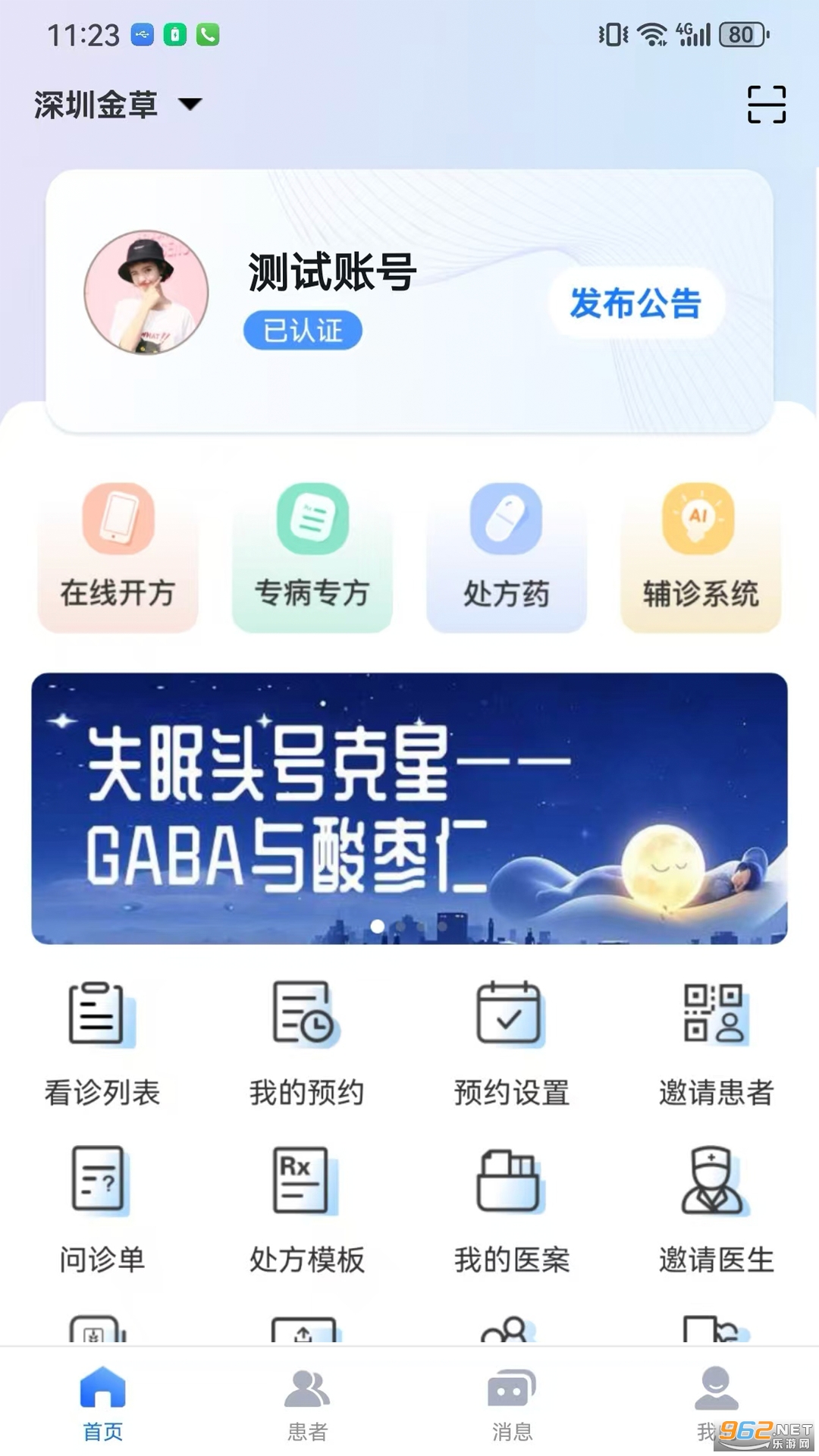Open the 处方药 card

point(507,557)
